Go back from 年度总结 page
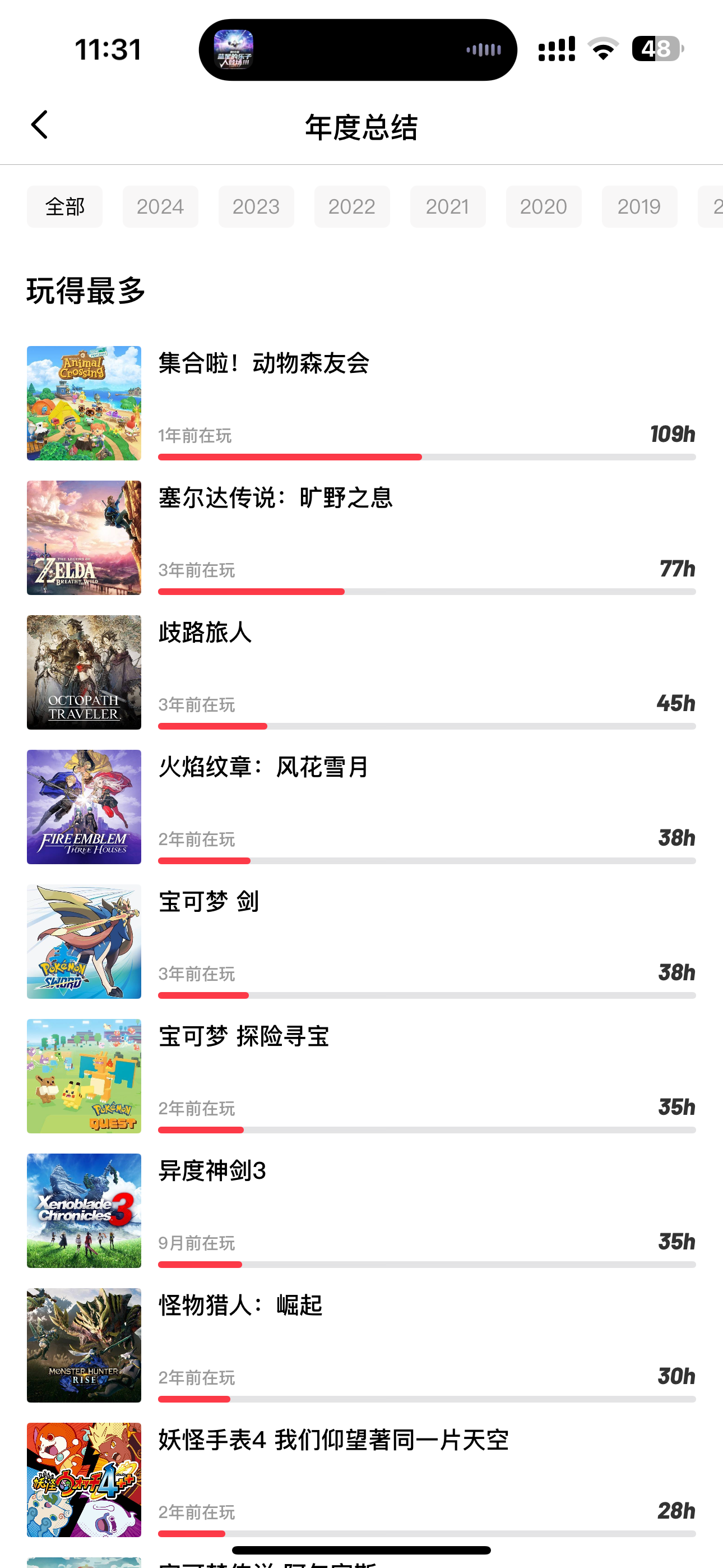The image size is (723, 1568). point(40,126)
